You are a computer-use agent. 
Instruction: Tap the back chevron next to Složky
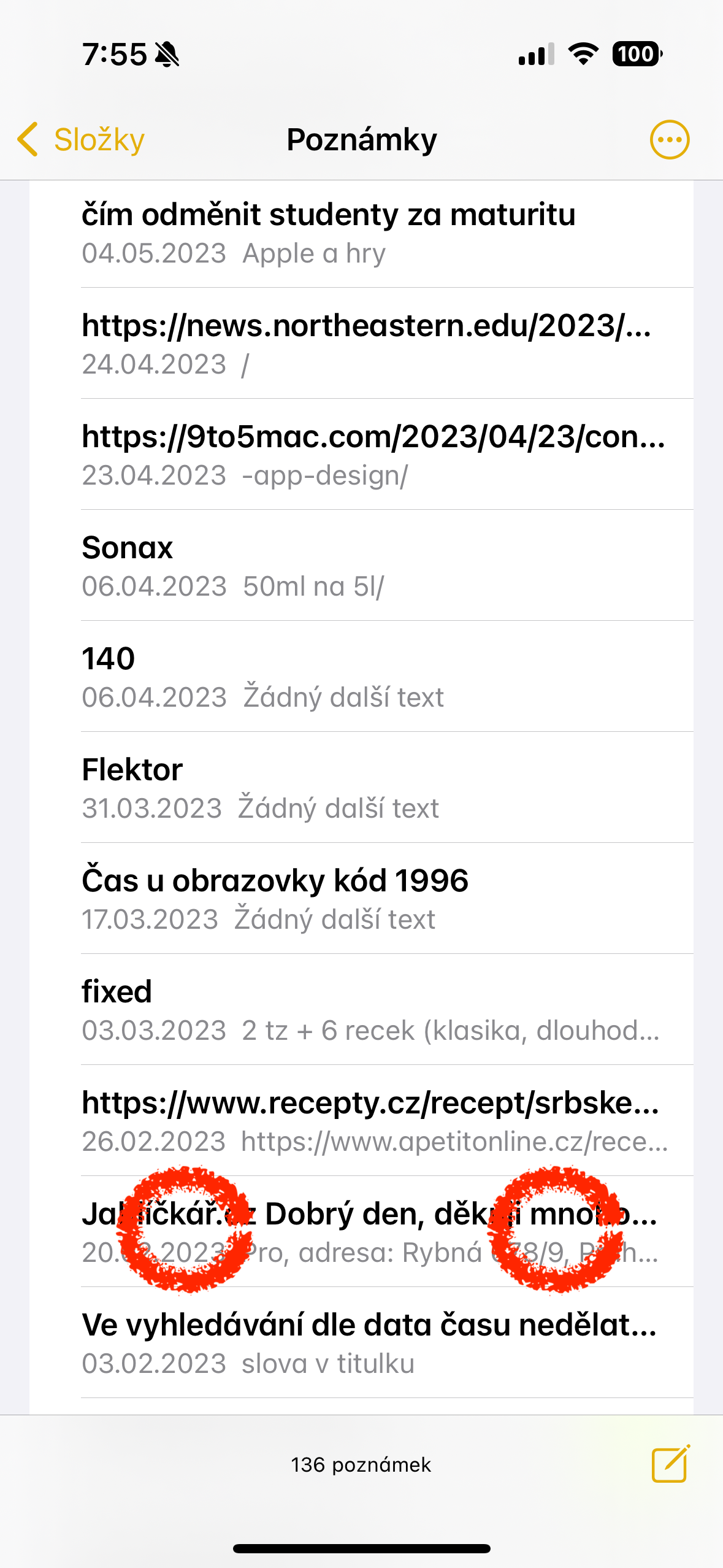click(28, 139)
